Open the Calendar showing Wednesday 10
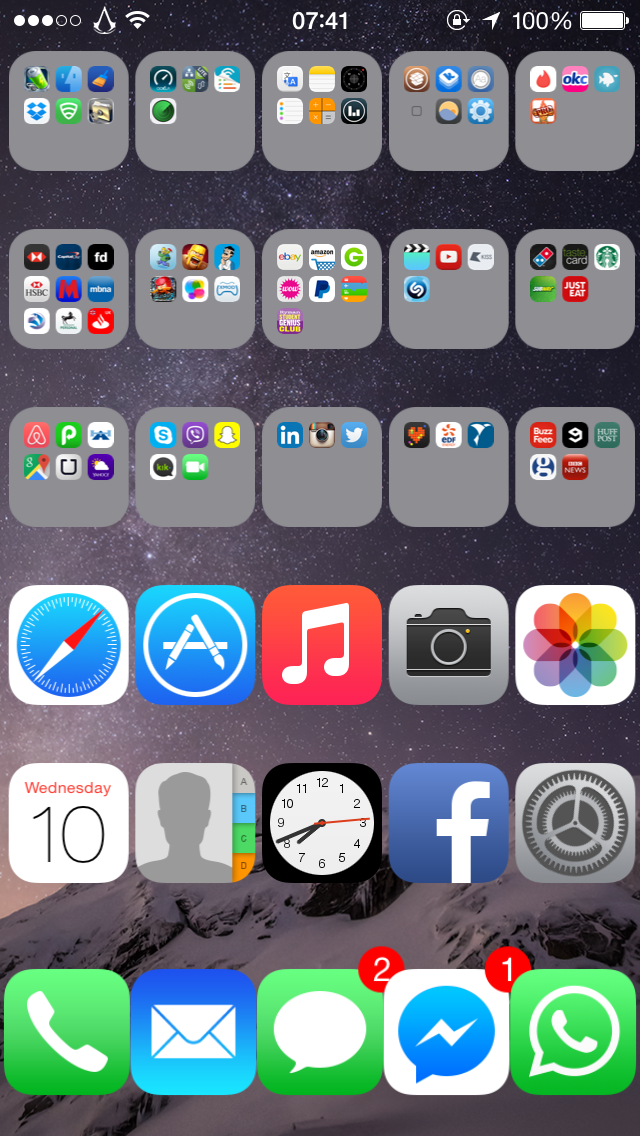The image size is (640, 1136). tap(69, 823)
